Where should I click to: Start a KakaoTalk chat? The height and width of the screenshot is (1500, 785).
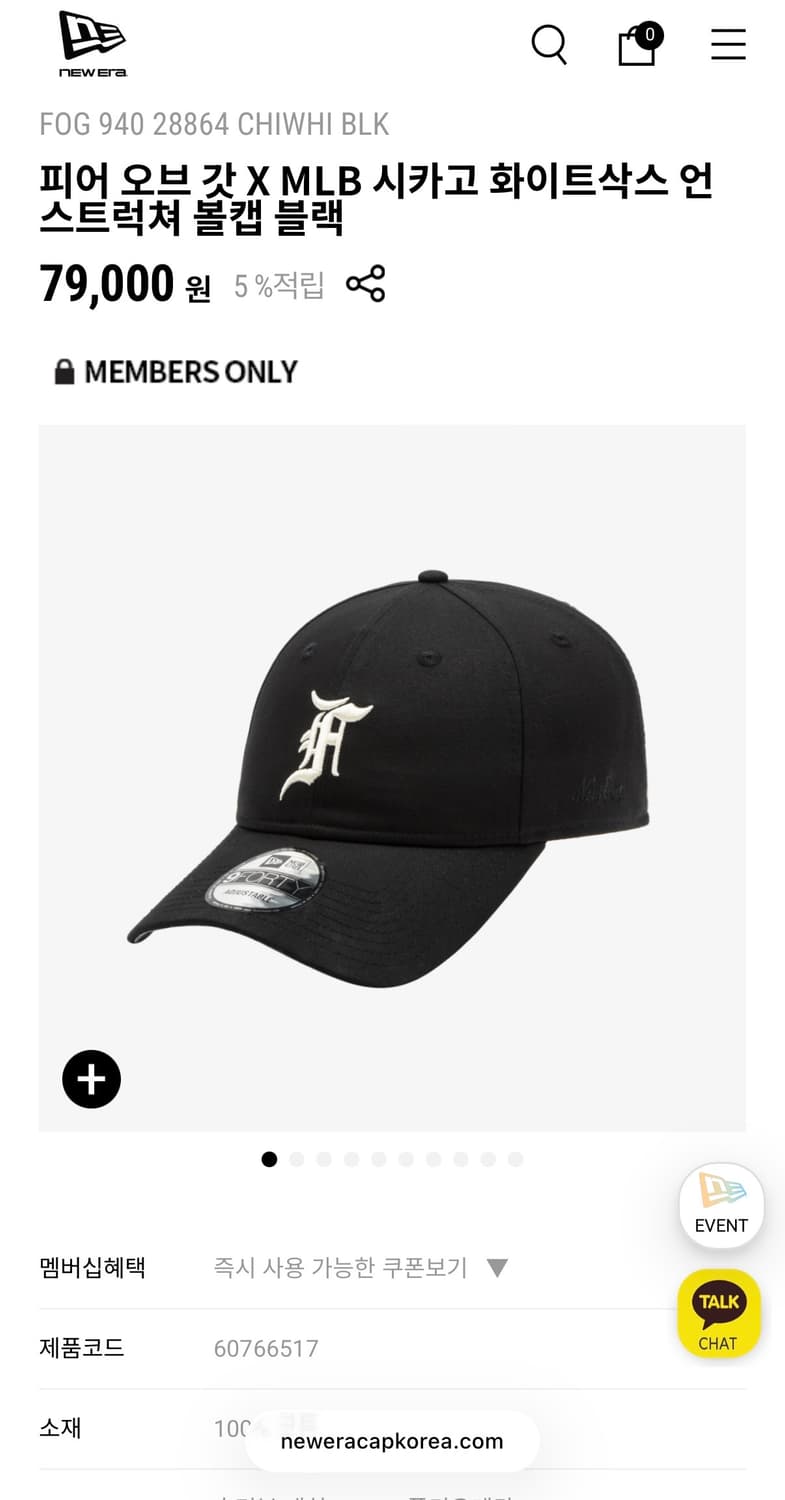[x=718, y=1314]
